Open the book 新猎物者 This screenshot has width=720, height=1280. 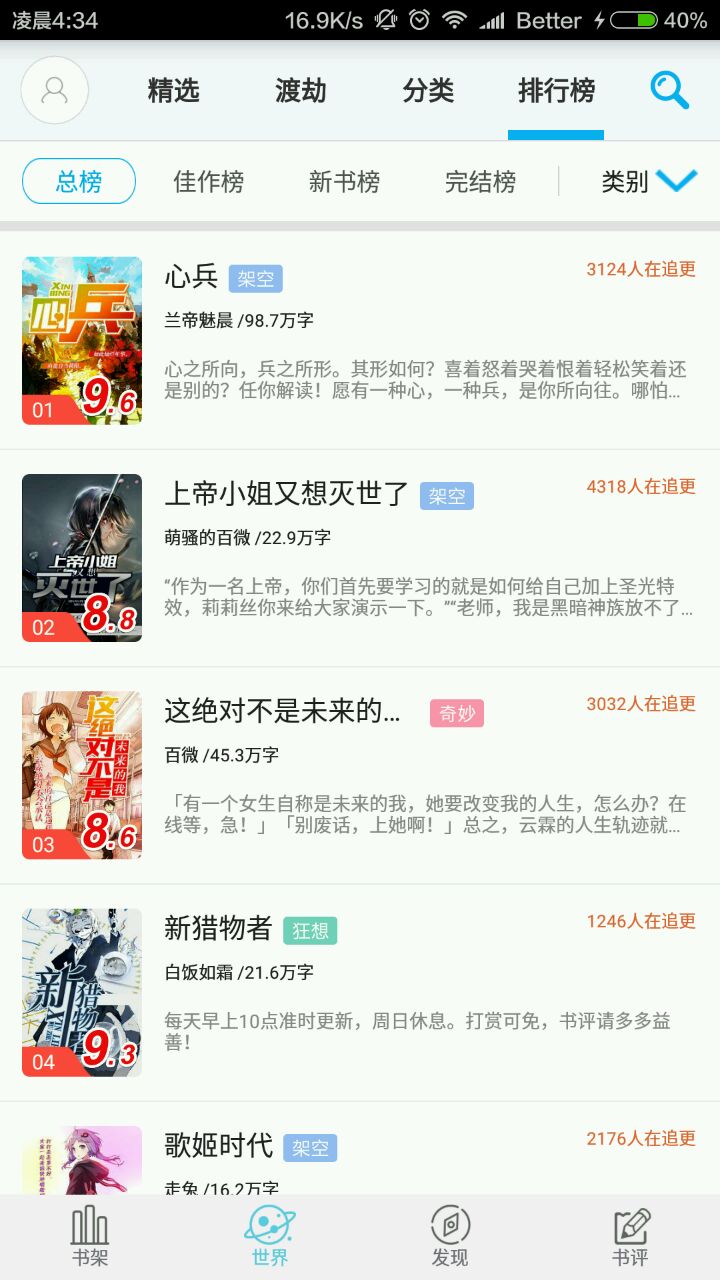(x=218, y=929)
